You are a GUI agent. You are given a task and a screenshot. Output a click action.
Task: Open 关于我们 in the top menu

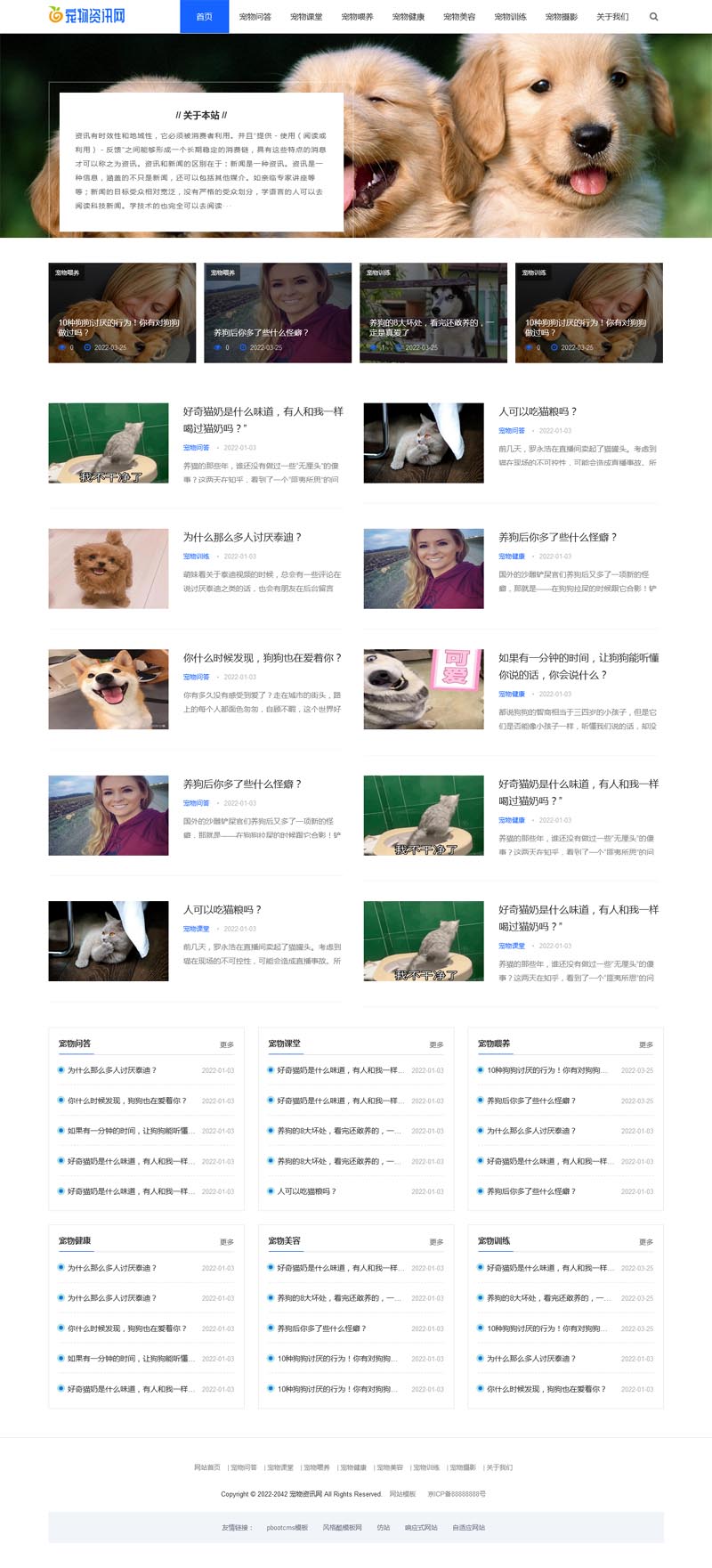pyautogui.click(x=612, y=17)
